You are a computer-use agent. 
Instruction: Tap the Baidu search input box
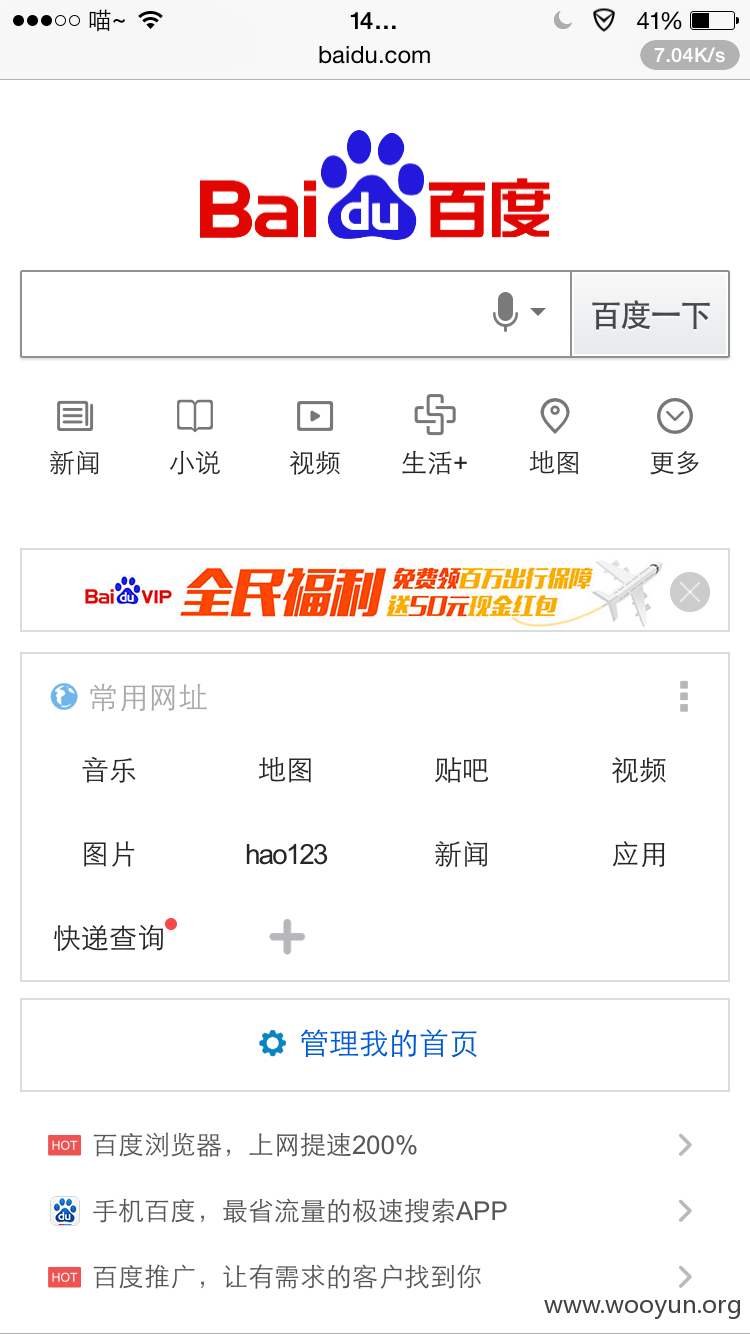click(x=255, y=314)
